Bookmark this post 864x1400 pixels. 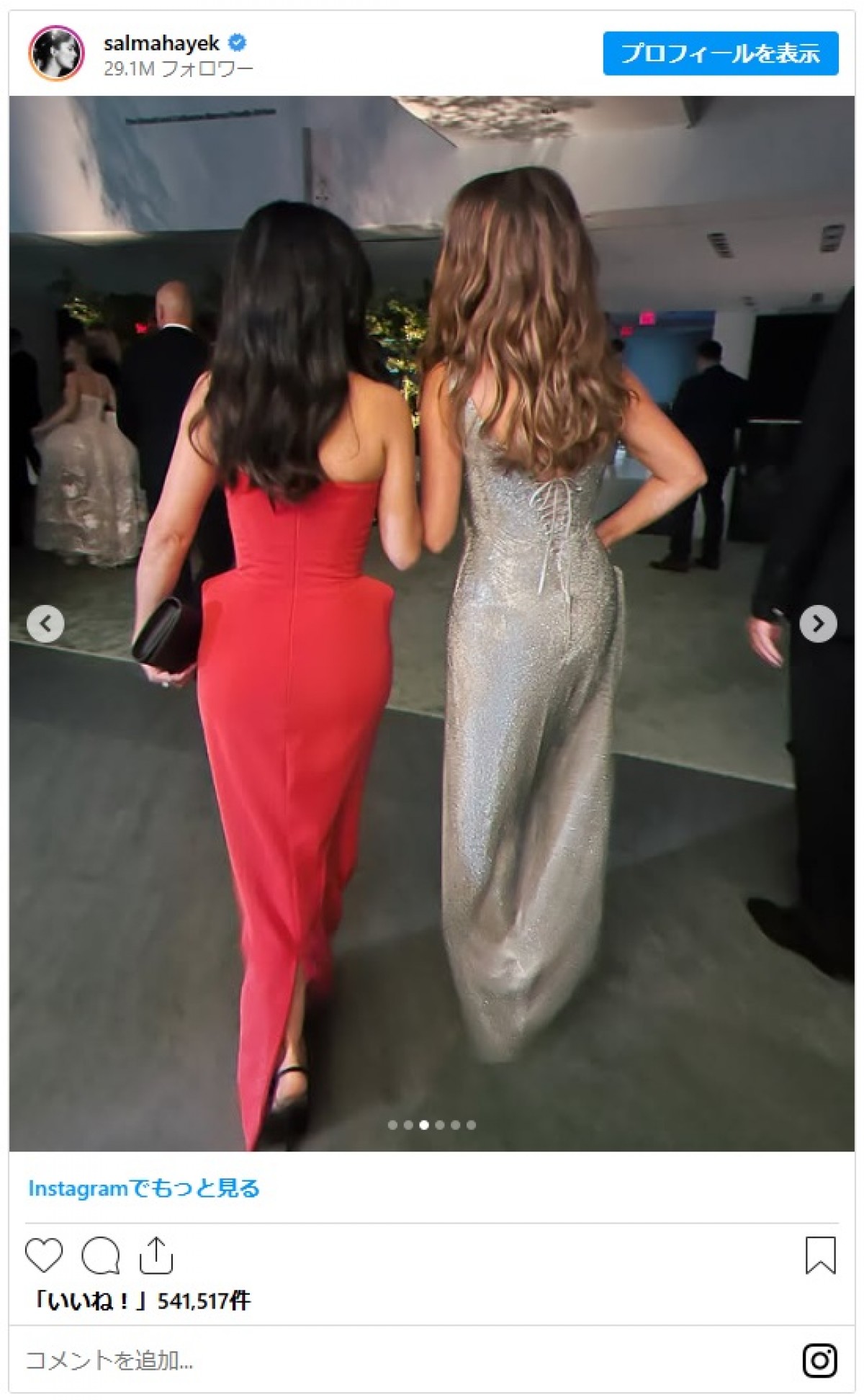pos(820,1255)
